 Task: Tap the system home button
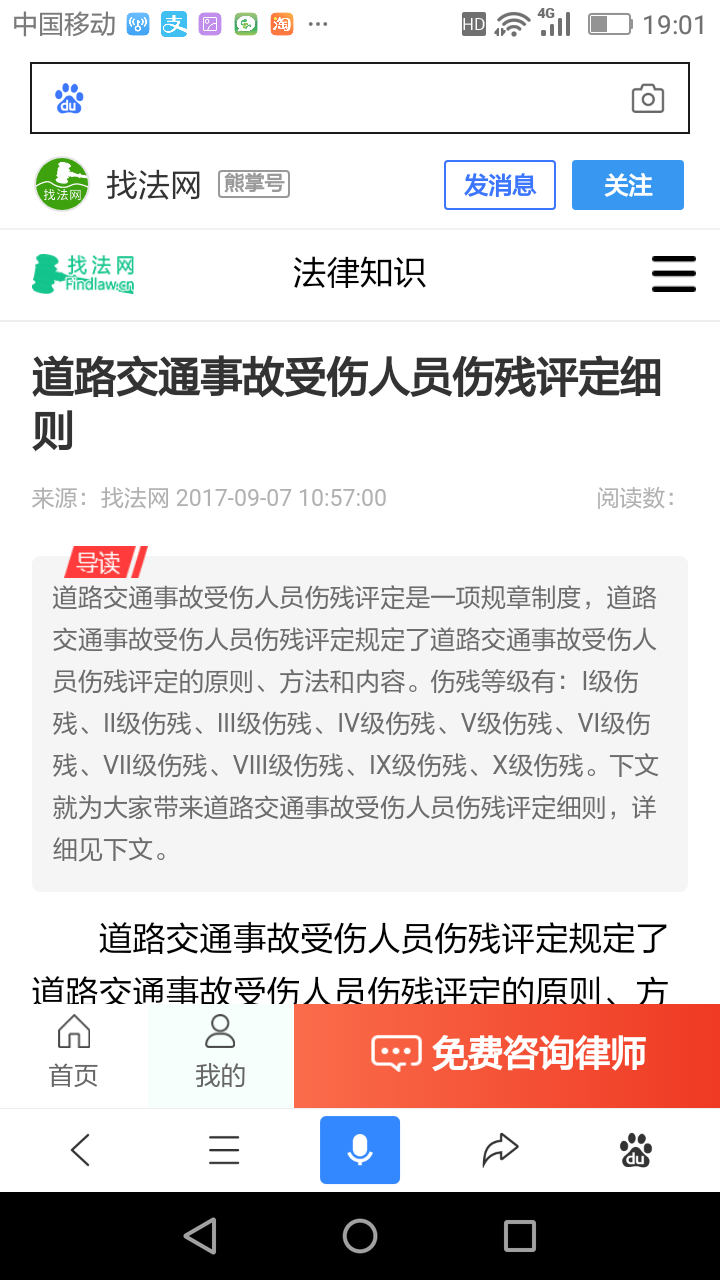point(360,1236)
